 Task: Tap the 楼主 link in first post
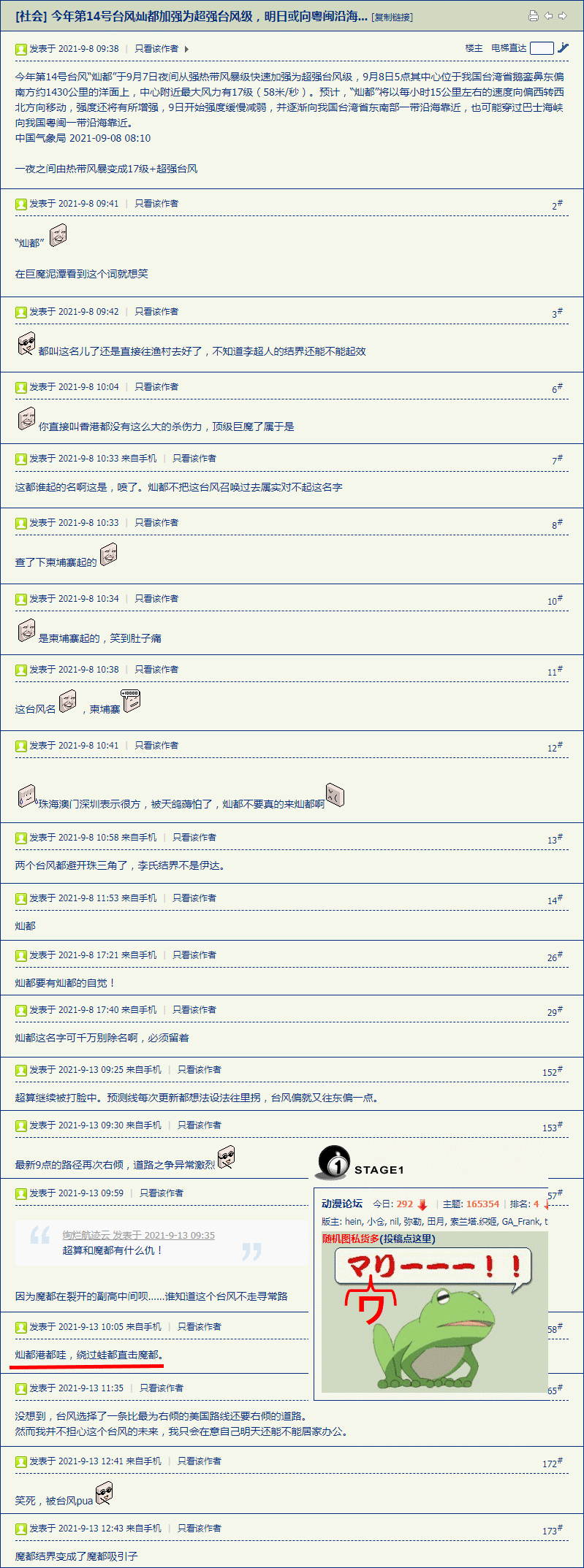(474, 48)
